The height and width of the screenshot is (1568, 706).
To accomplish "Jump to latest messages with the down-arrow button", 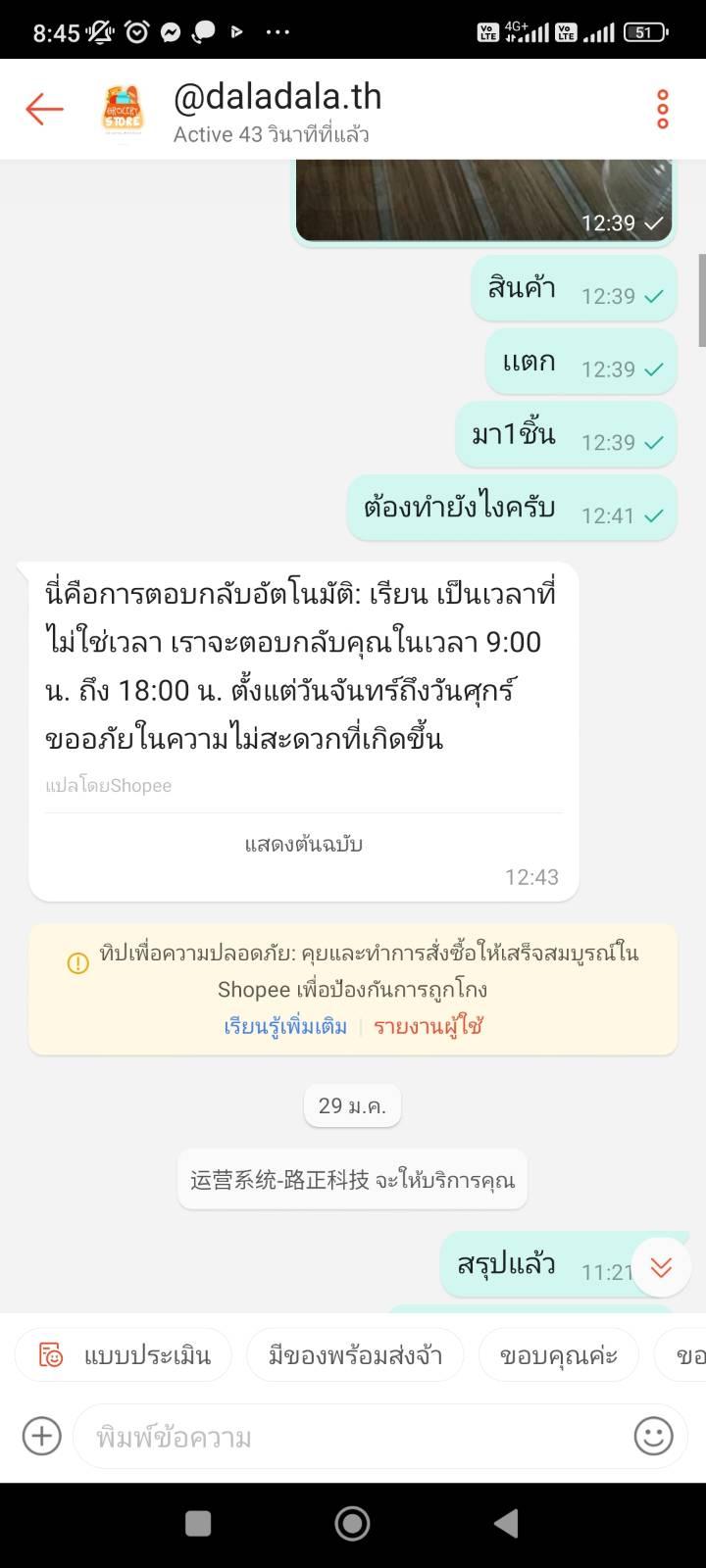I will coord(661,1267).
